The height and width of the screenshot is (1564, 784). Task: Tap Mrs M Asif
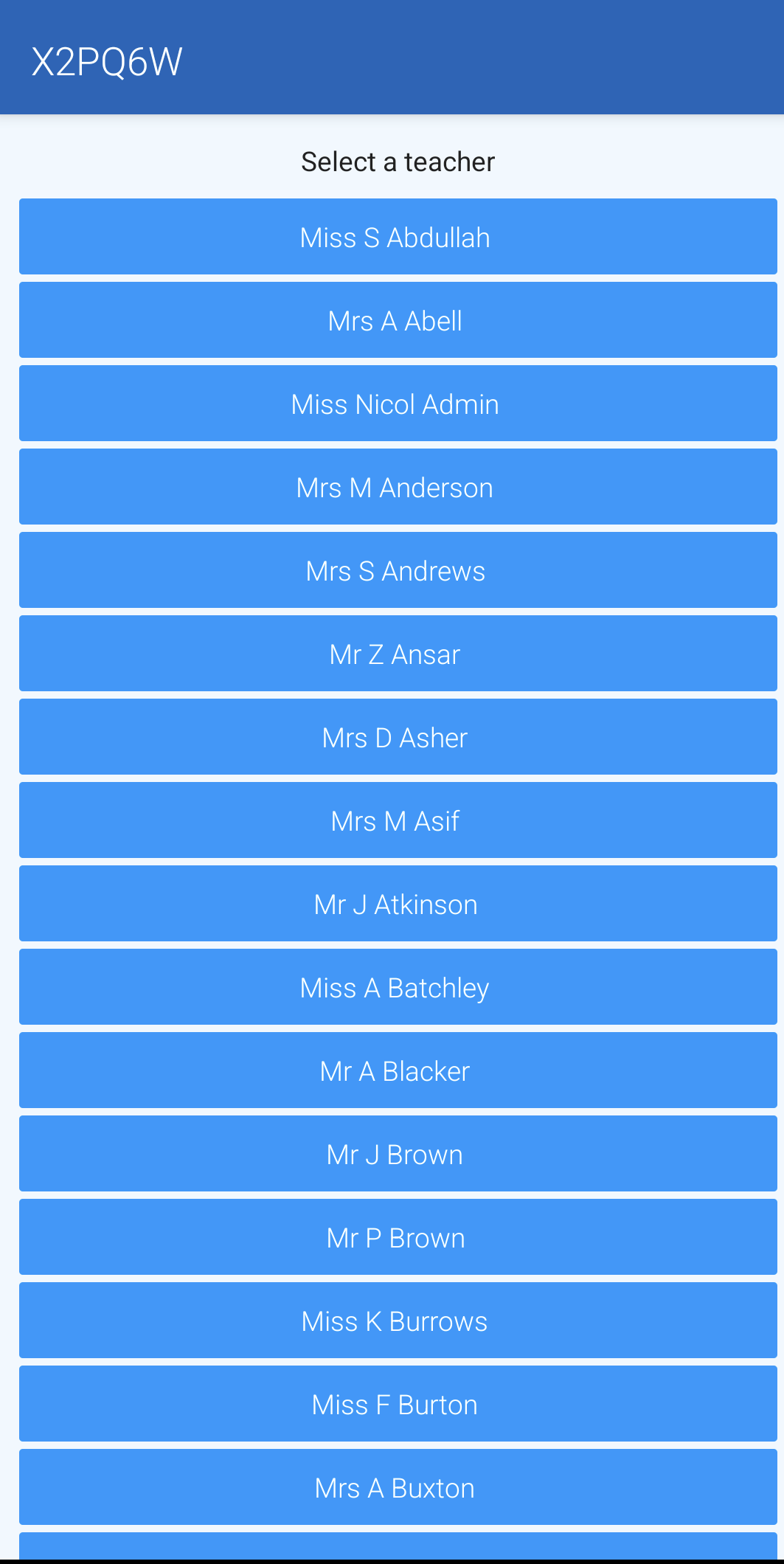[397, 820]
